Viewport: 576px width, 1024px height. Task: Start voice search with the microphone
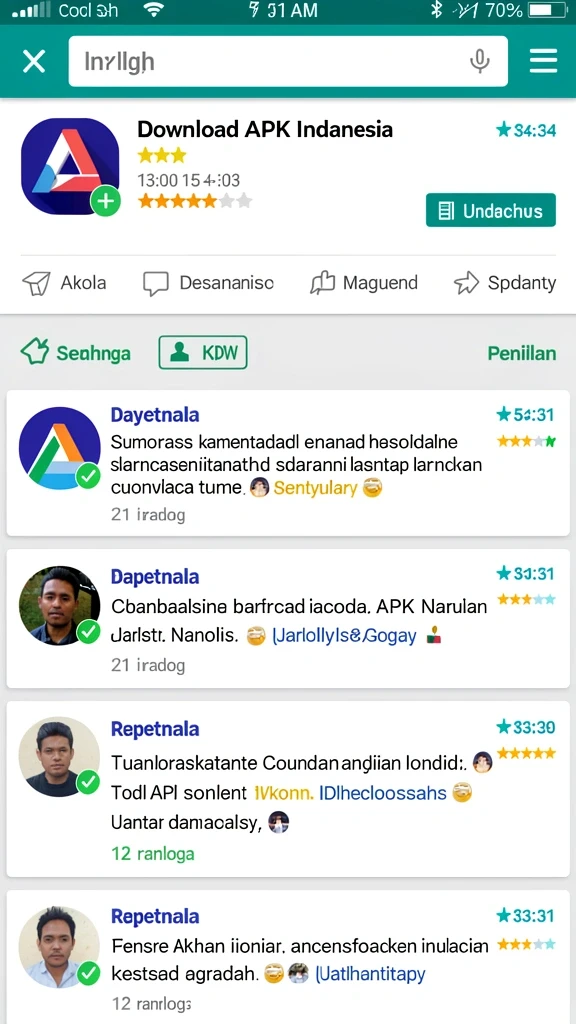[x=479, y=61]
